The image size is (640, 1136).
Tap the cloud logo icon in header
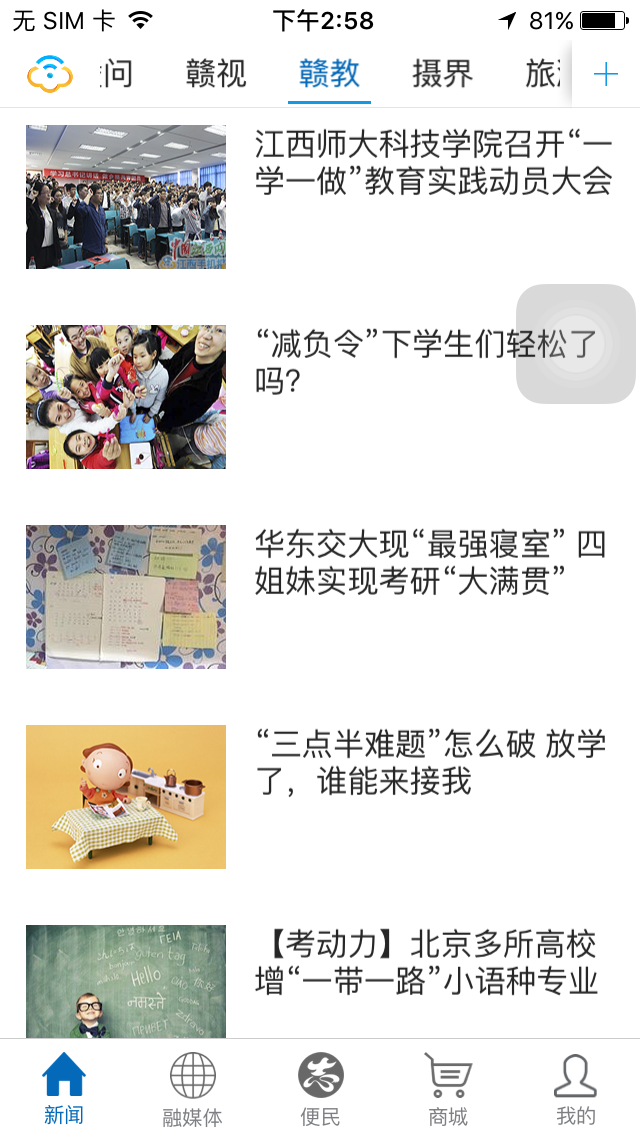pos(50,74)
